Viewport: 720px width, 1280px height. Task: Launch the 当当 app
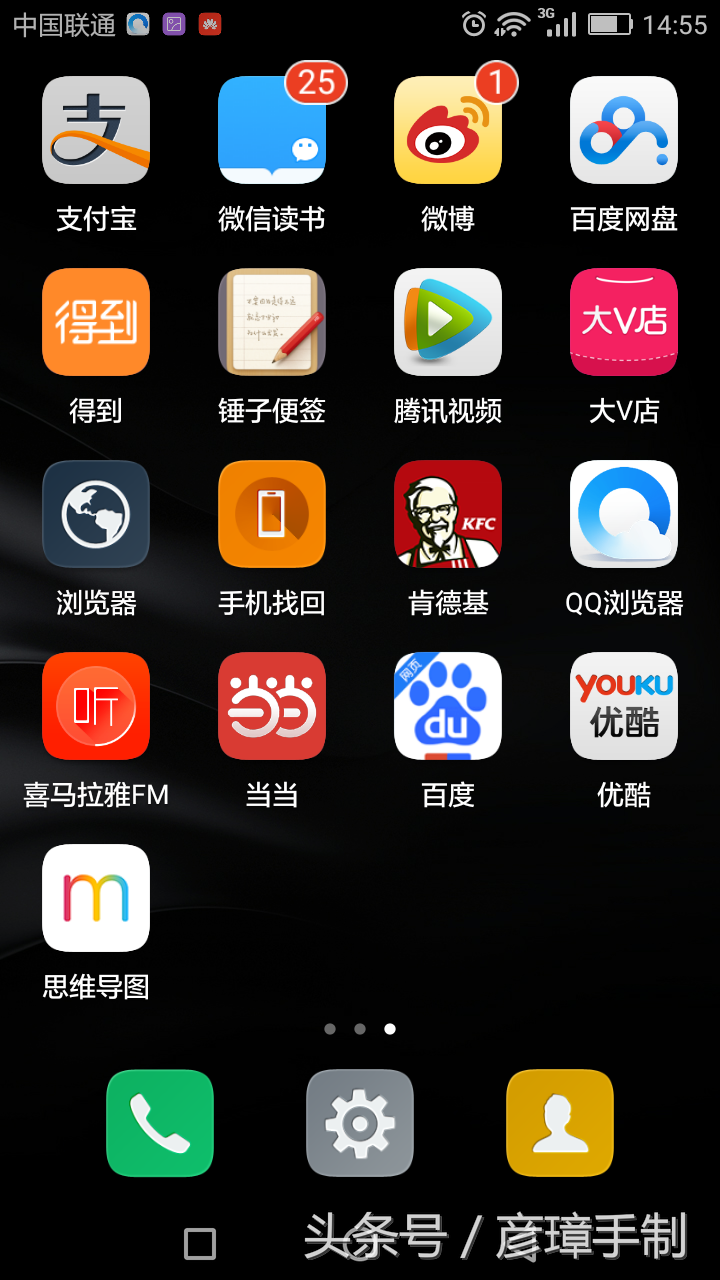point(272,706)
